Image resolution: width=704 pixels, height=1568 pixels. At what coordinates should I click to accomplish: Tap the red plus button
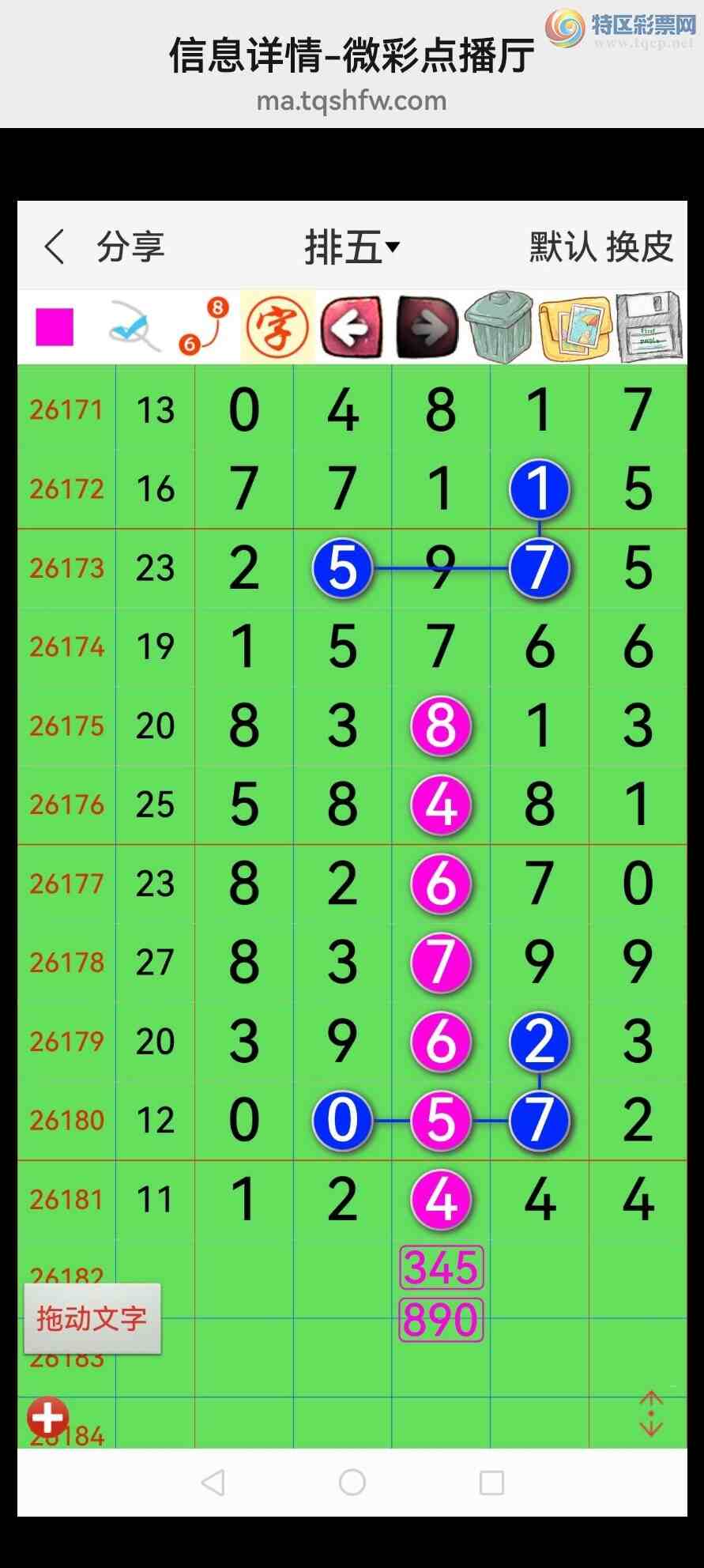(48, 1417)
